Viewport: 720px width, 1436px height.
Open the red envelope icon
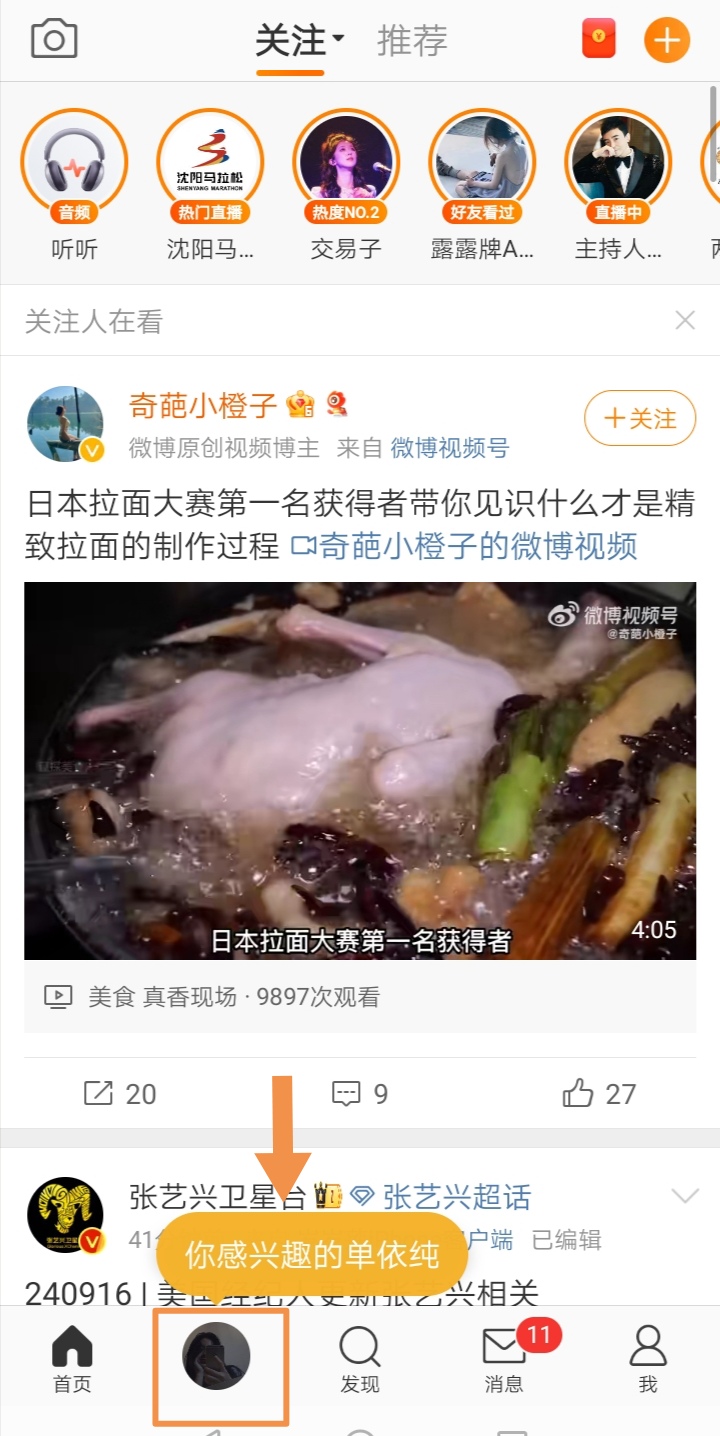pyautogui.click(x=599, y=40)
